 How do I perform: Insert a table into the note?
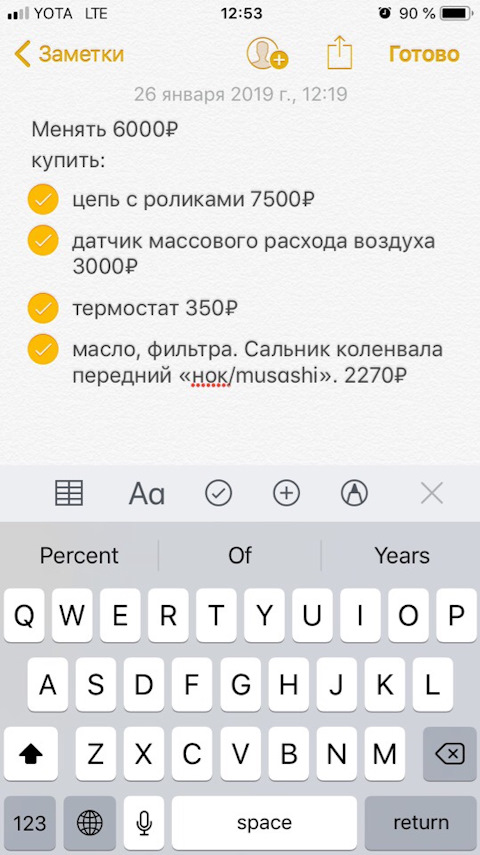tap(69, 493)
